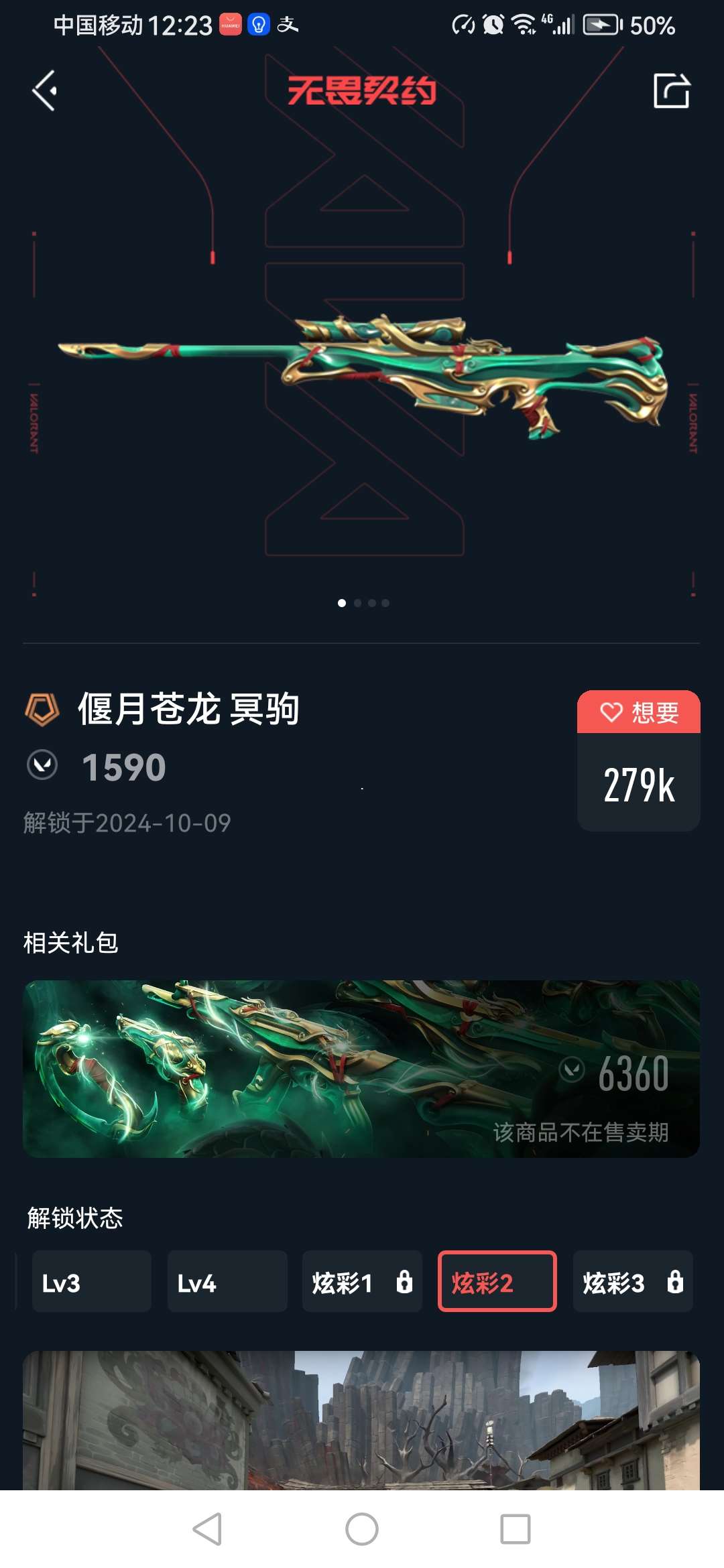Switch to the Lv4 unlock level
The image size is (724, 1568).
[x=227, y=1281]
